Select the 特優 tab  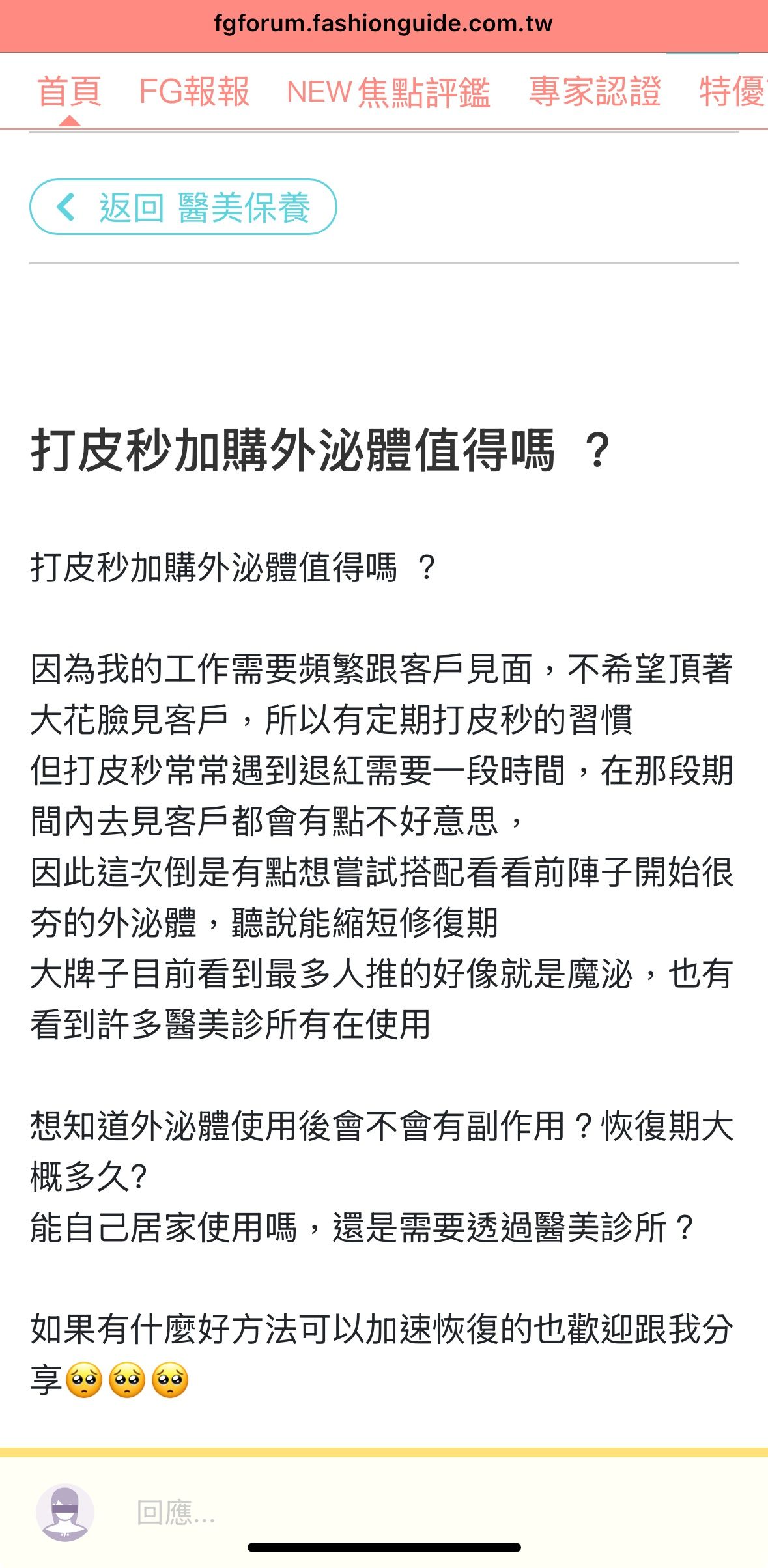(x=733, y=91)
